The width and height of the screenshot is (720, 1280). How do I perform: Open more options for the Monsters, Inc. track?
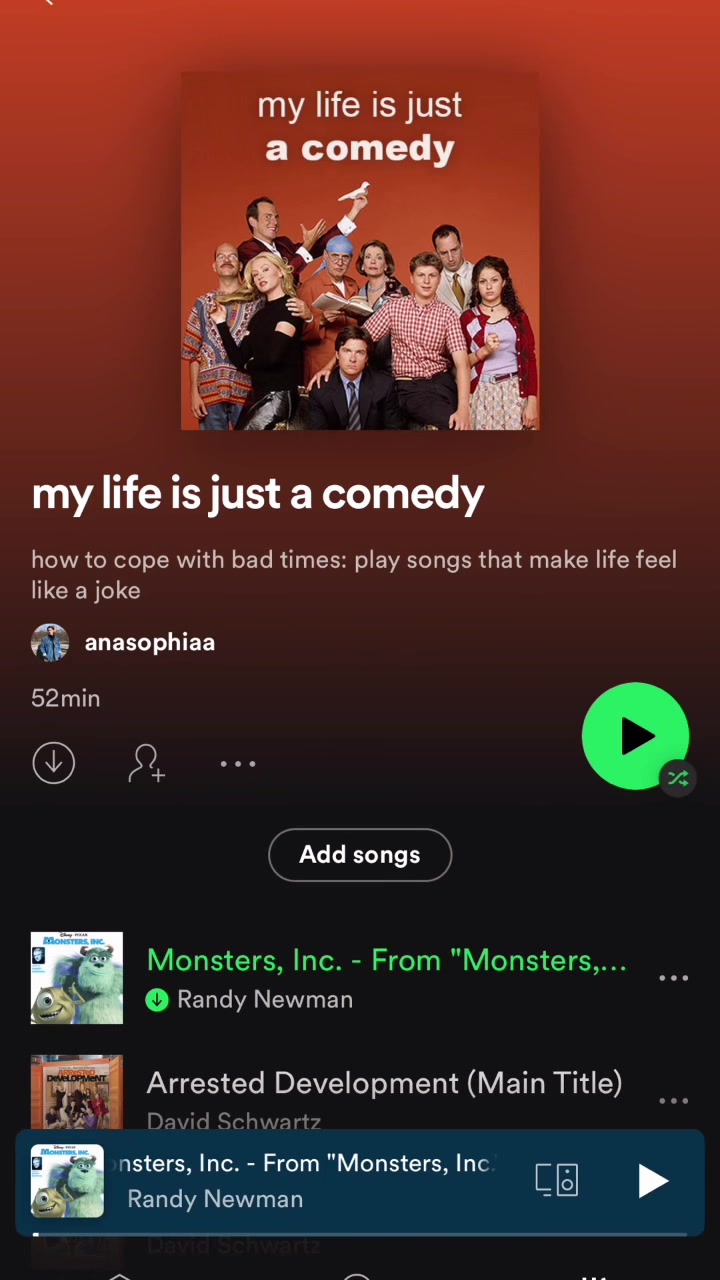tap(674, 978)
